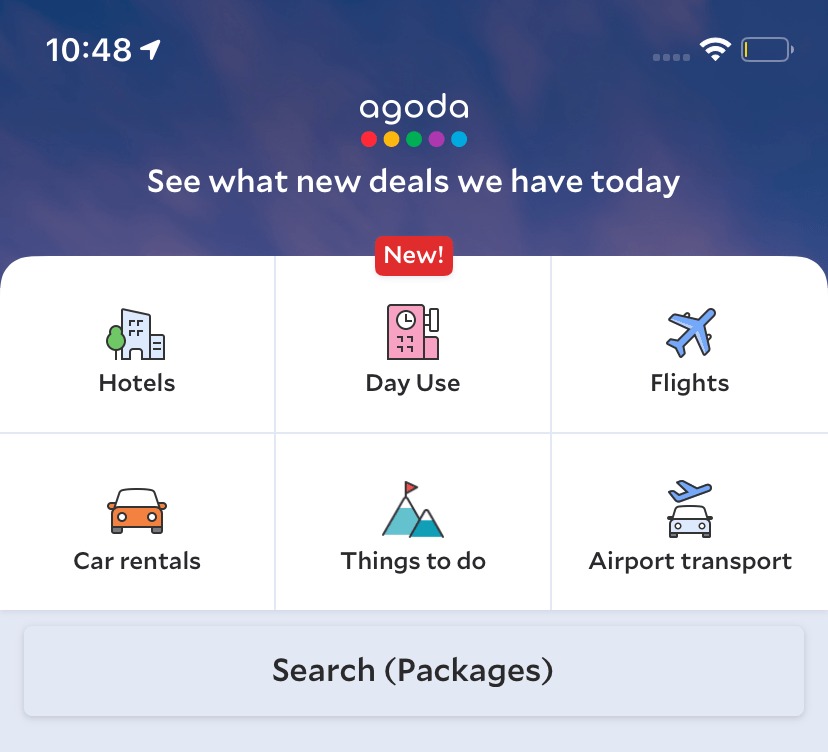This screenshot has width=828, height=752.
Task: Tap the Search (Packages) button
Action: pos(413,670)
